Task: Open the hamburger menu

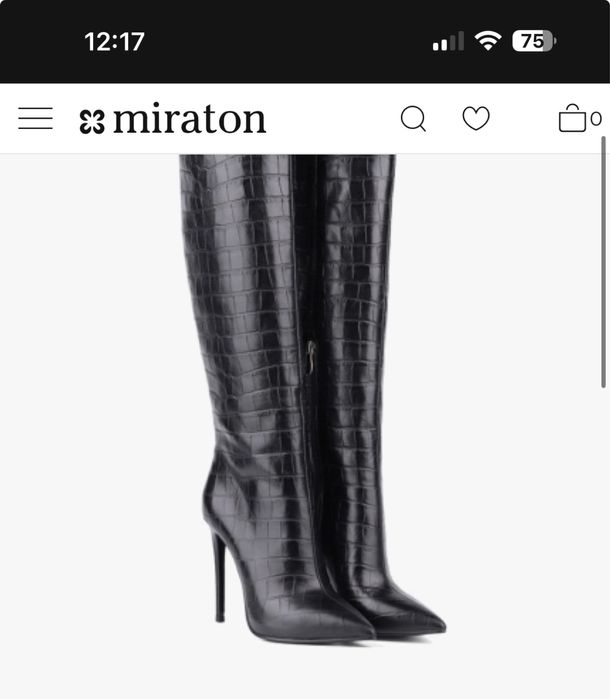Action: pos(36,119)
